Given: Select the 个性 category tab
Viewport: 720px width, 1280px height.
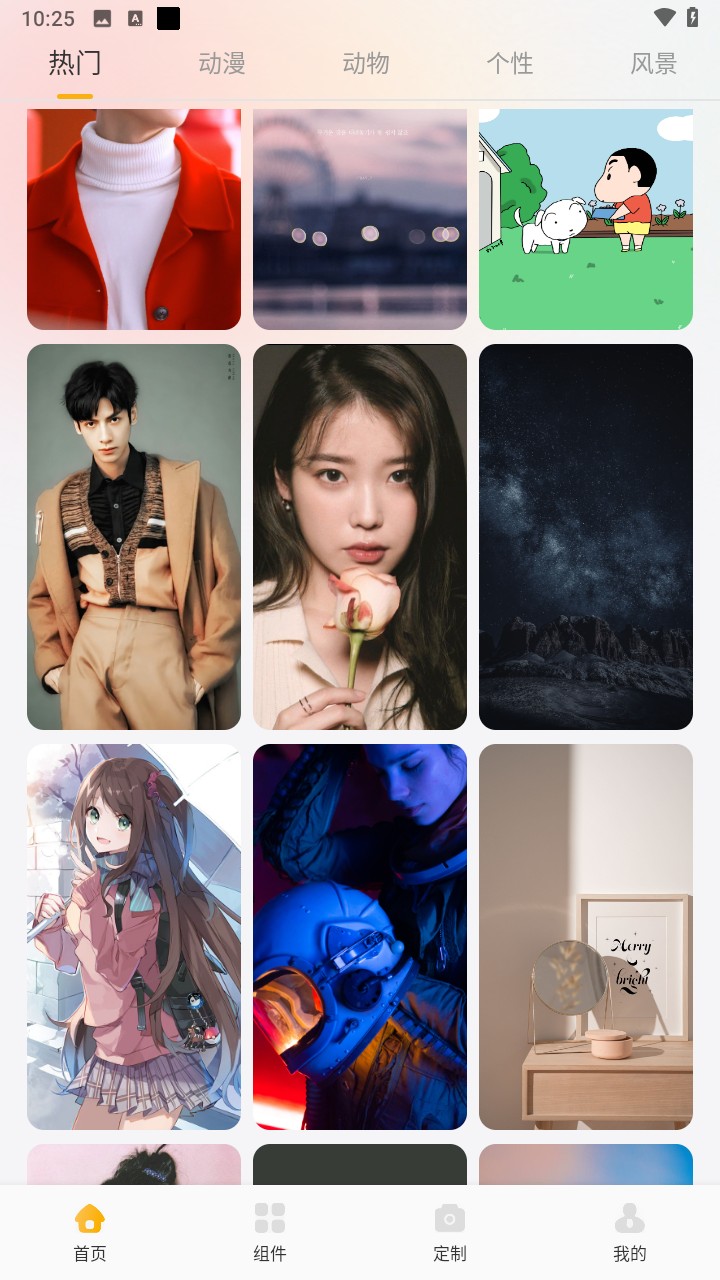Looking at the screenshot, I should point(510,64).
